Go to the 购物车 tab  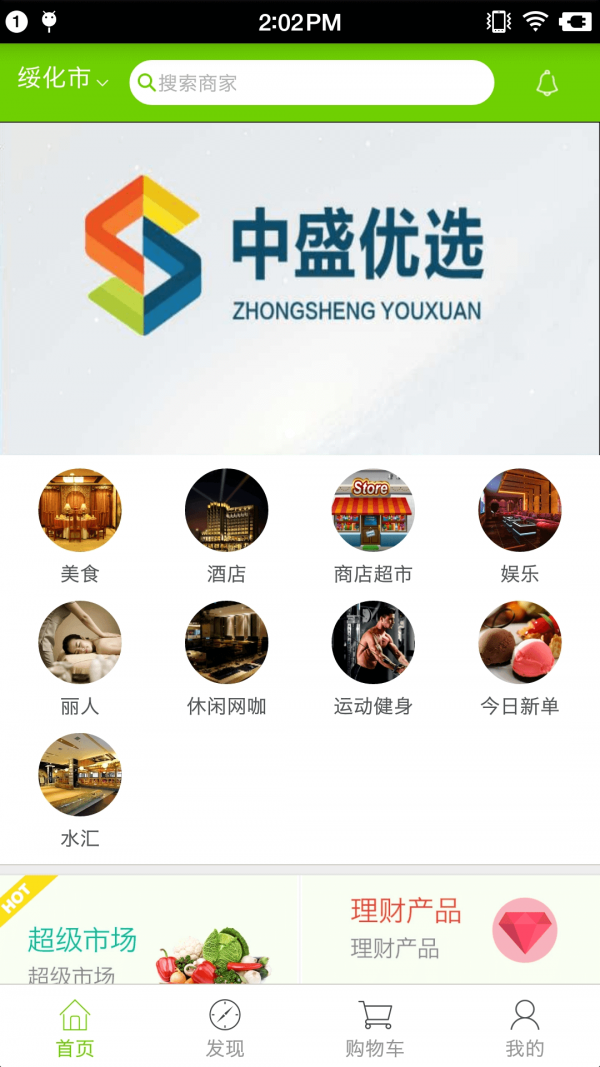pyautogui.click(x=375, y=1027)
